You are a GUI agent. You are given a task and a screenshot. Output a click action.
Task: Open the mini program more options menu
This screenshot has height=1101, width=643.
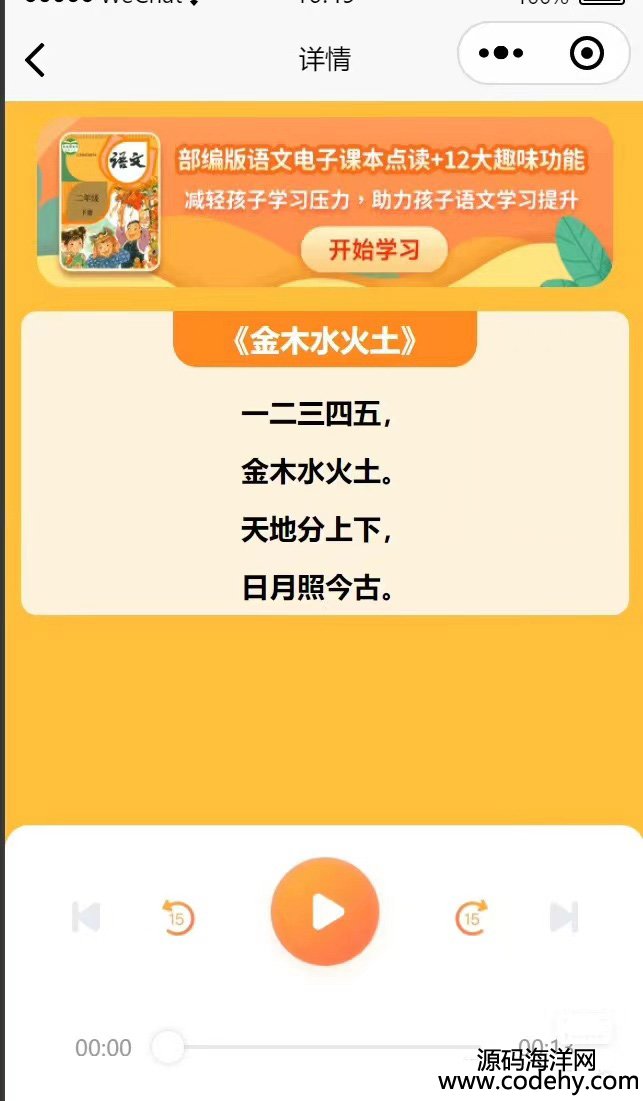[x=501, y=54]
